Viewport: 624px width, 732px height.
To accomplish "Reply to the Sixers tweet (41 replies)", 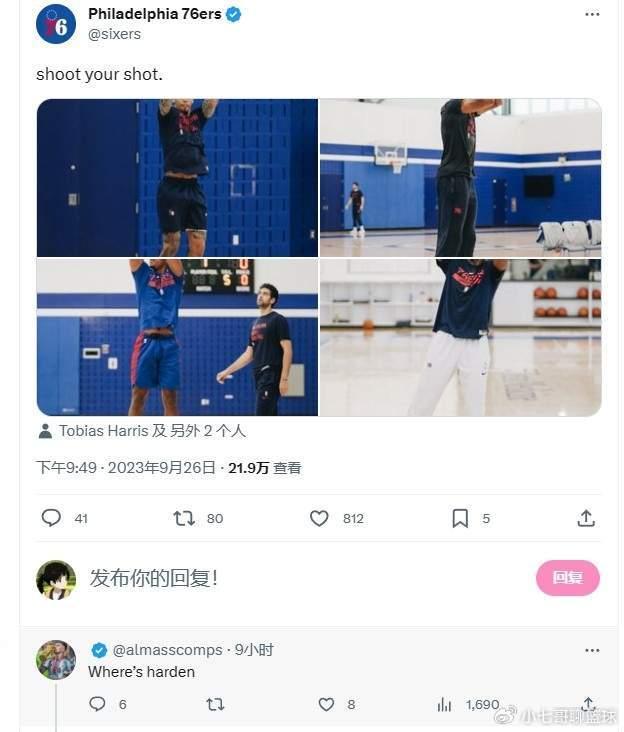I will point(51,518).
